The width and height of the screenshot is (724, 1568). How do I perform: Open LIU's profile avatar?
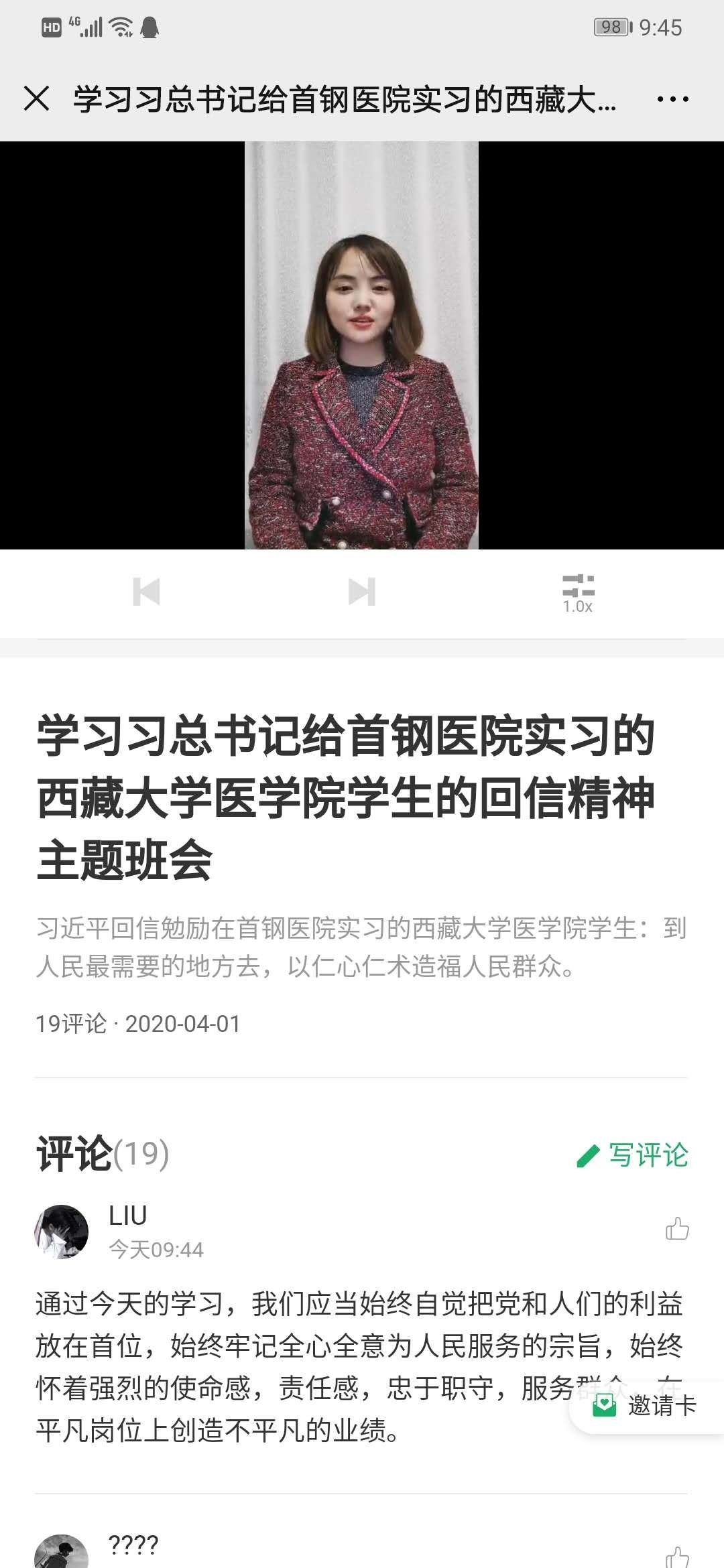[62, 1232]
